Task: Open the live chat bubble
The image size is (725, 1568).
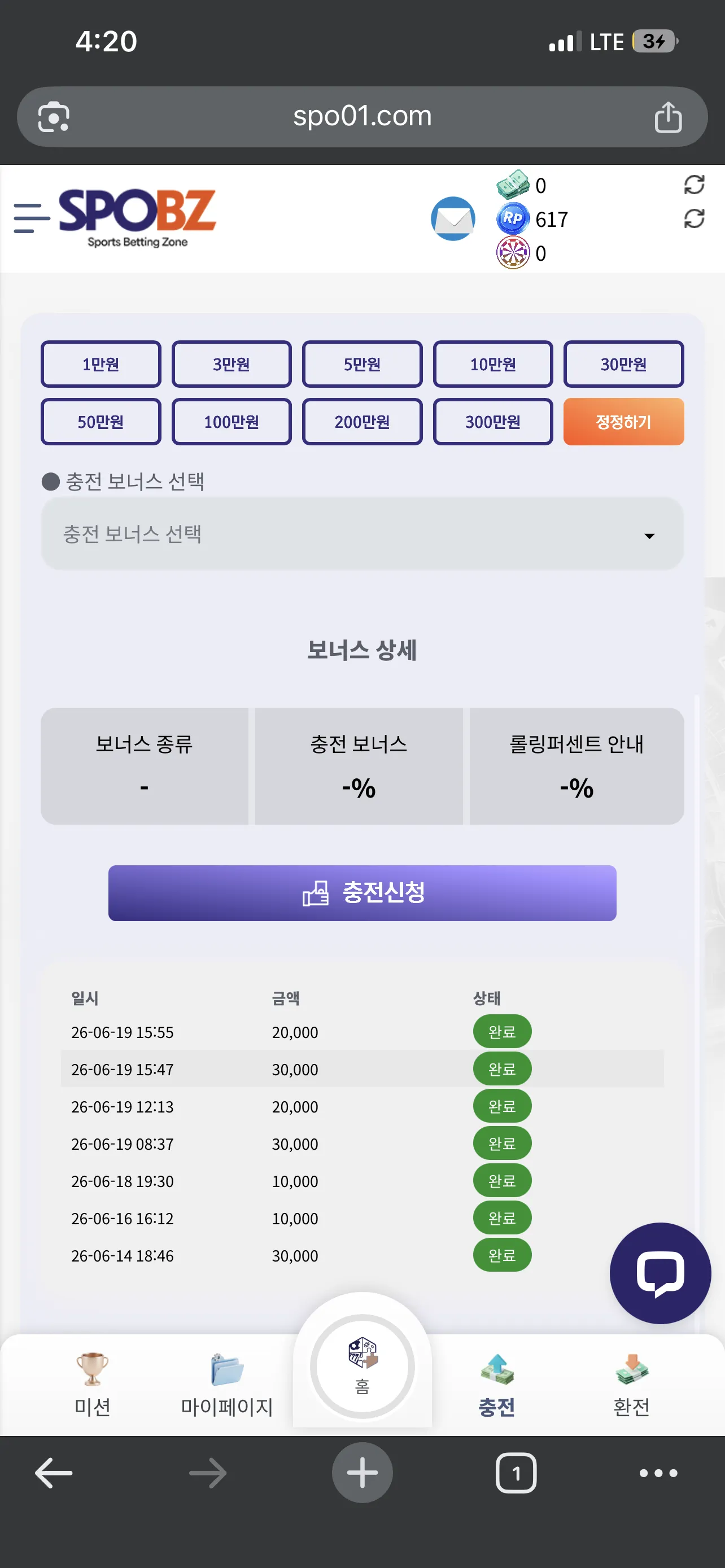Action: [661, 1273]
